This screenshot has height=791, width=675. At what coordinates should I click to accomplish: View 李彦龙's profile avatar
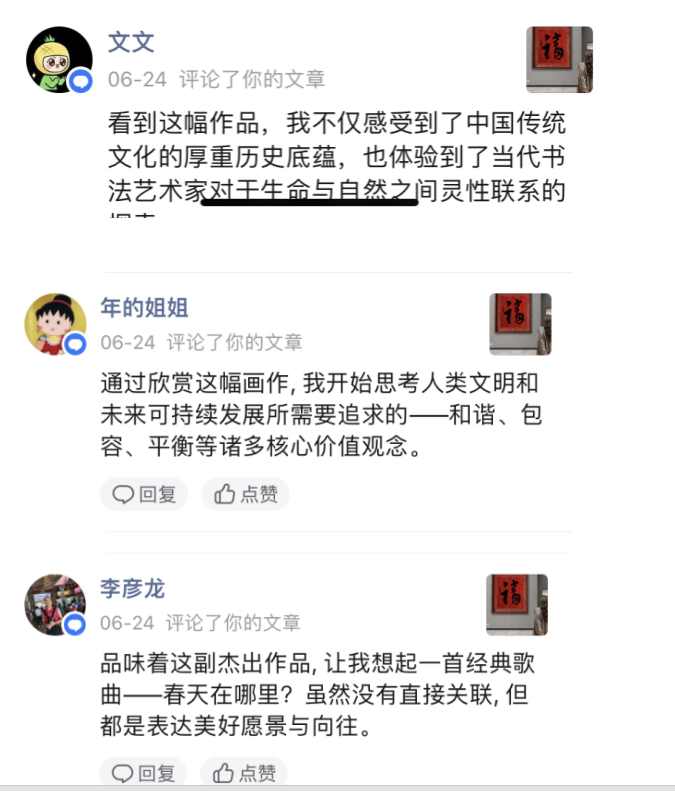tap(55, 604)
